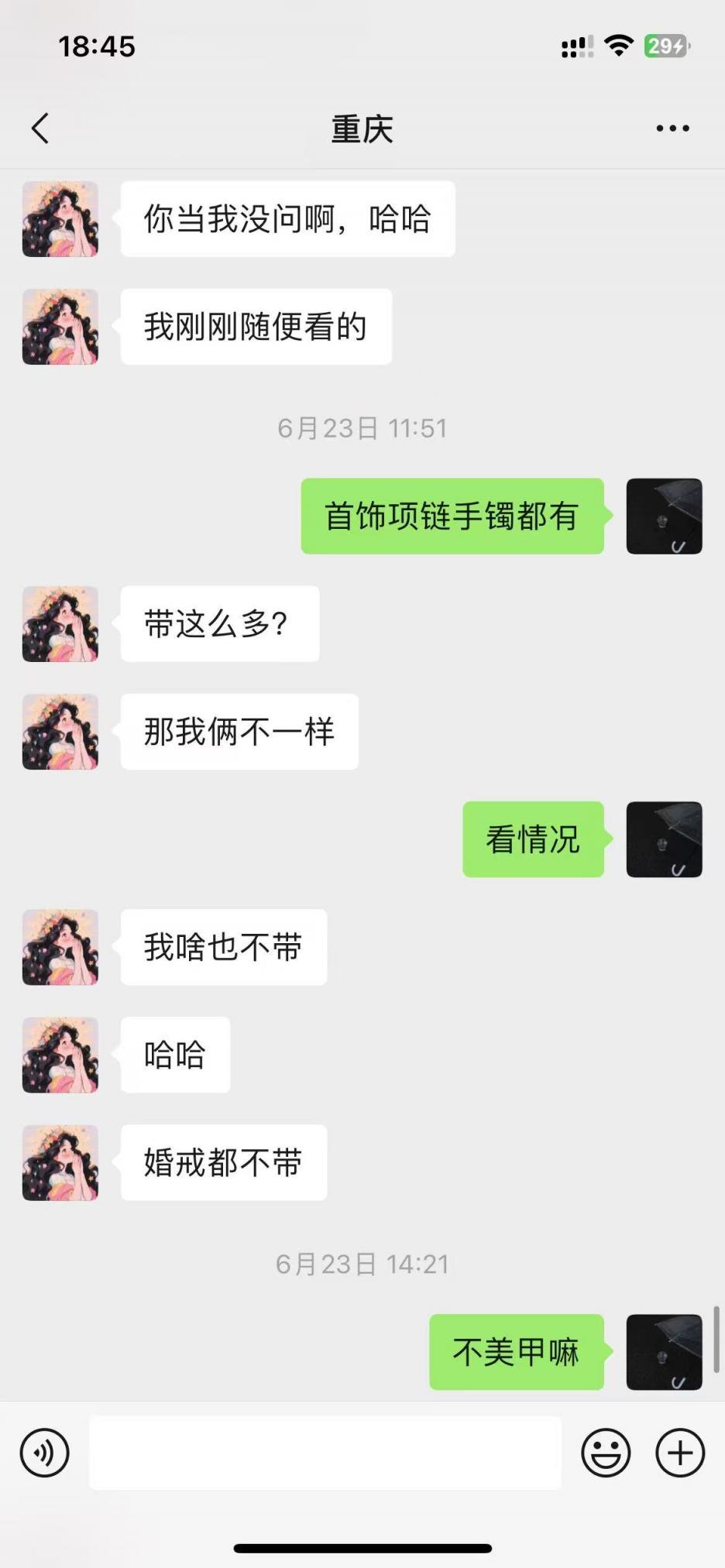Open the chat's three-dot menu
725x1568 pixels.
coord(672,129)
